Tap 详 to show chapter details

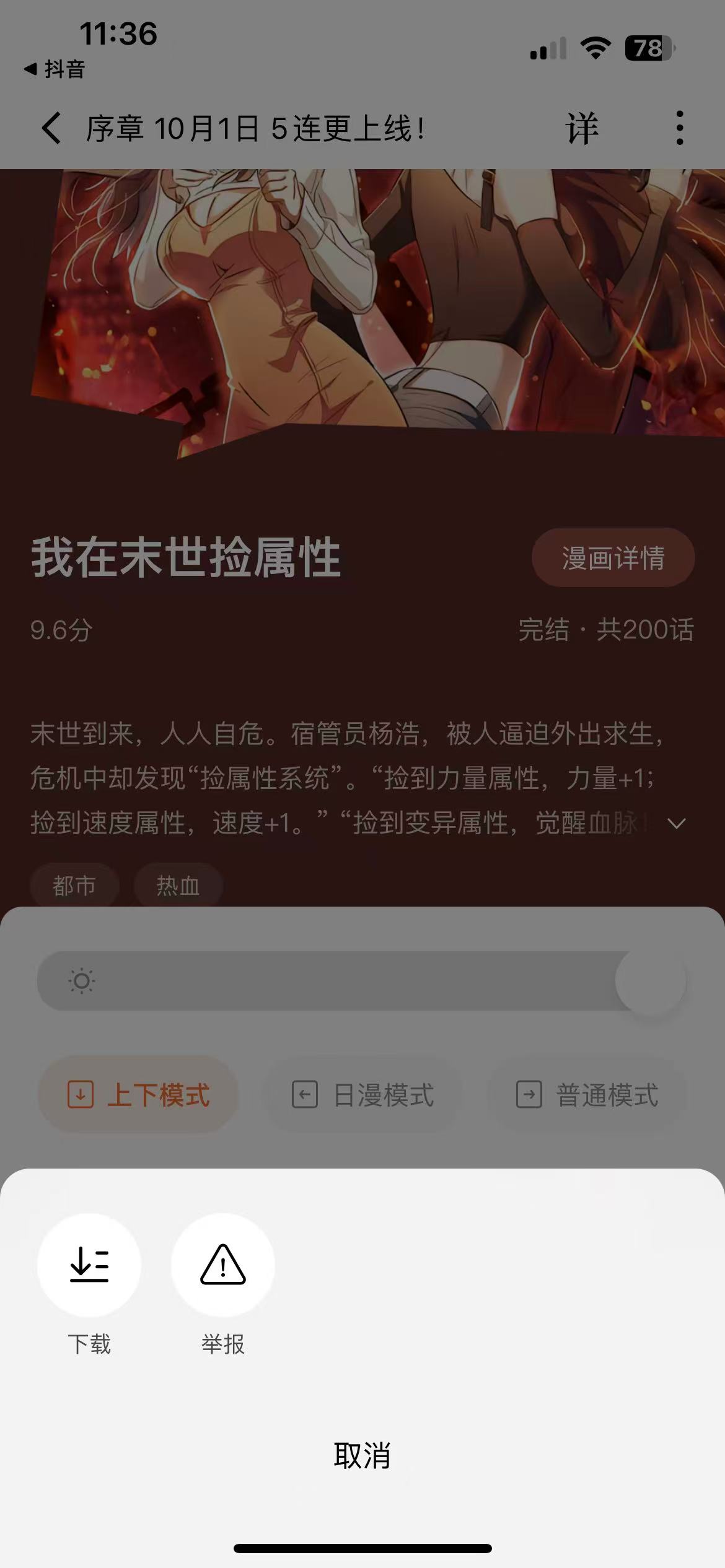coord(581,127)
